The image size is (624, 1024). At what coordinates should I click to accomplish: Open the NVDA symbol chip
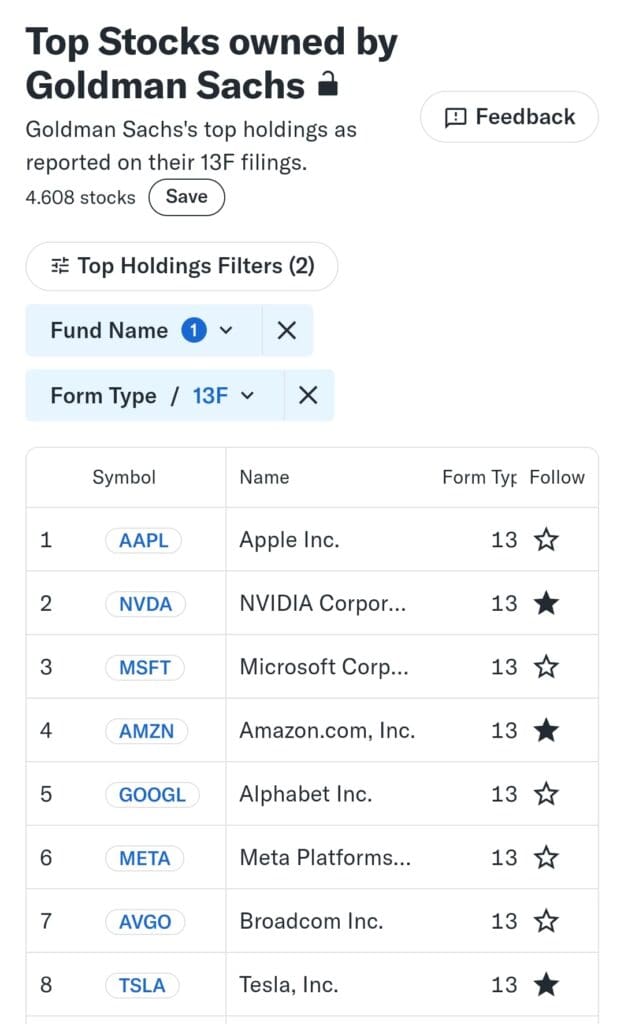coord(146,603)
